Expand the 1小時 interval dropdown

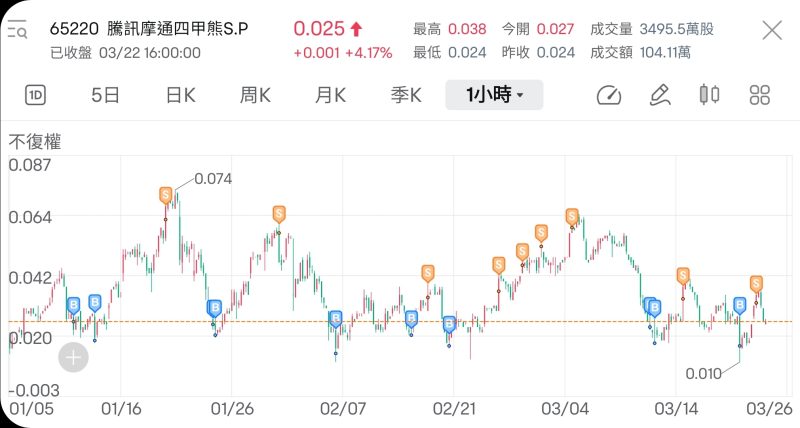click(494, 96)
